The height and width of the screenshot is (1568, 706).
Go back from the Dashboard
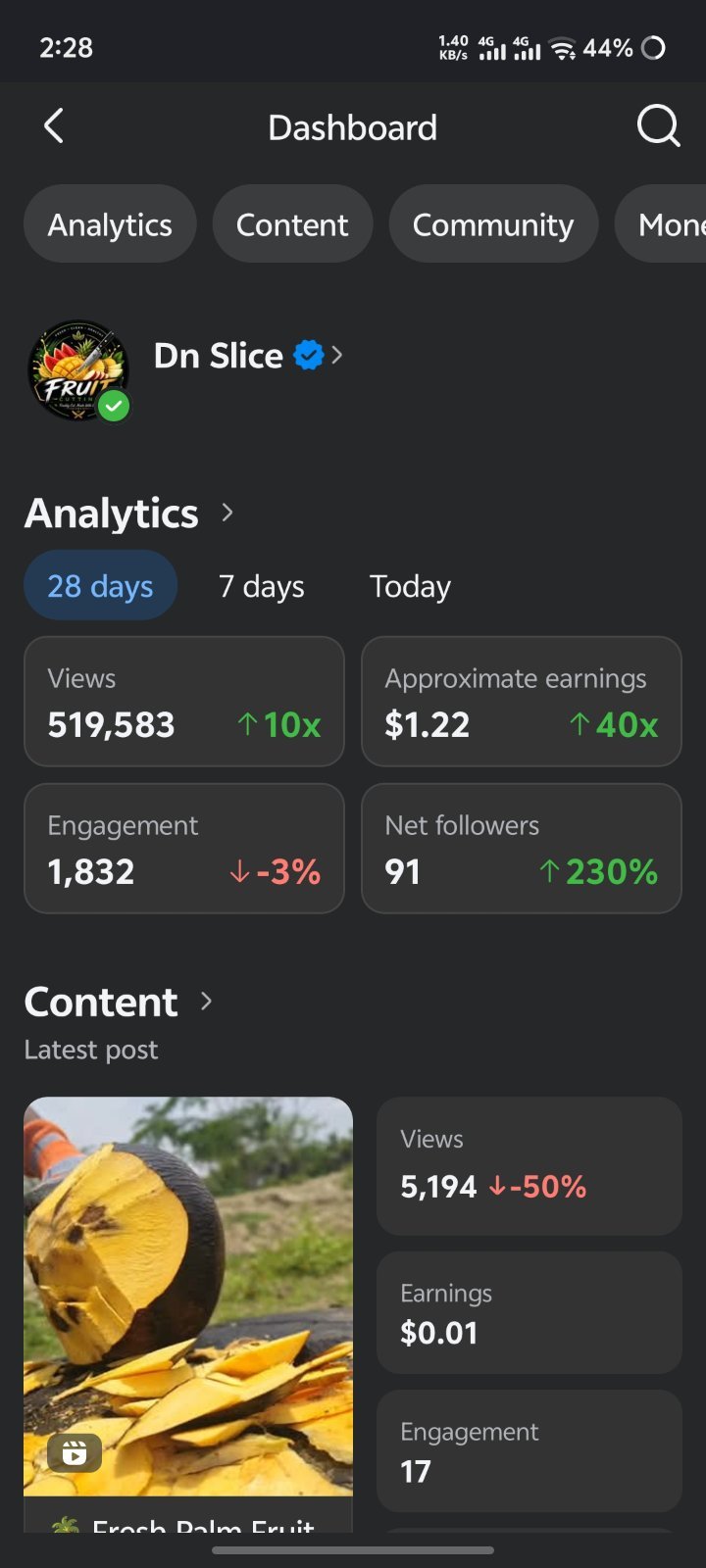(x=54, y=126)
